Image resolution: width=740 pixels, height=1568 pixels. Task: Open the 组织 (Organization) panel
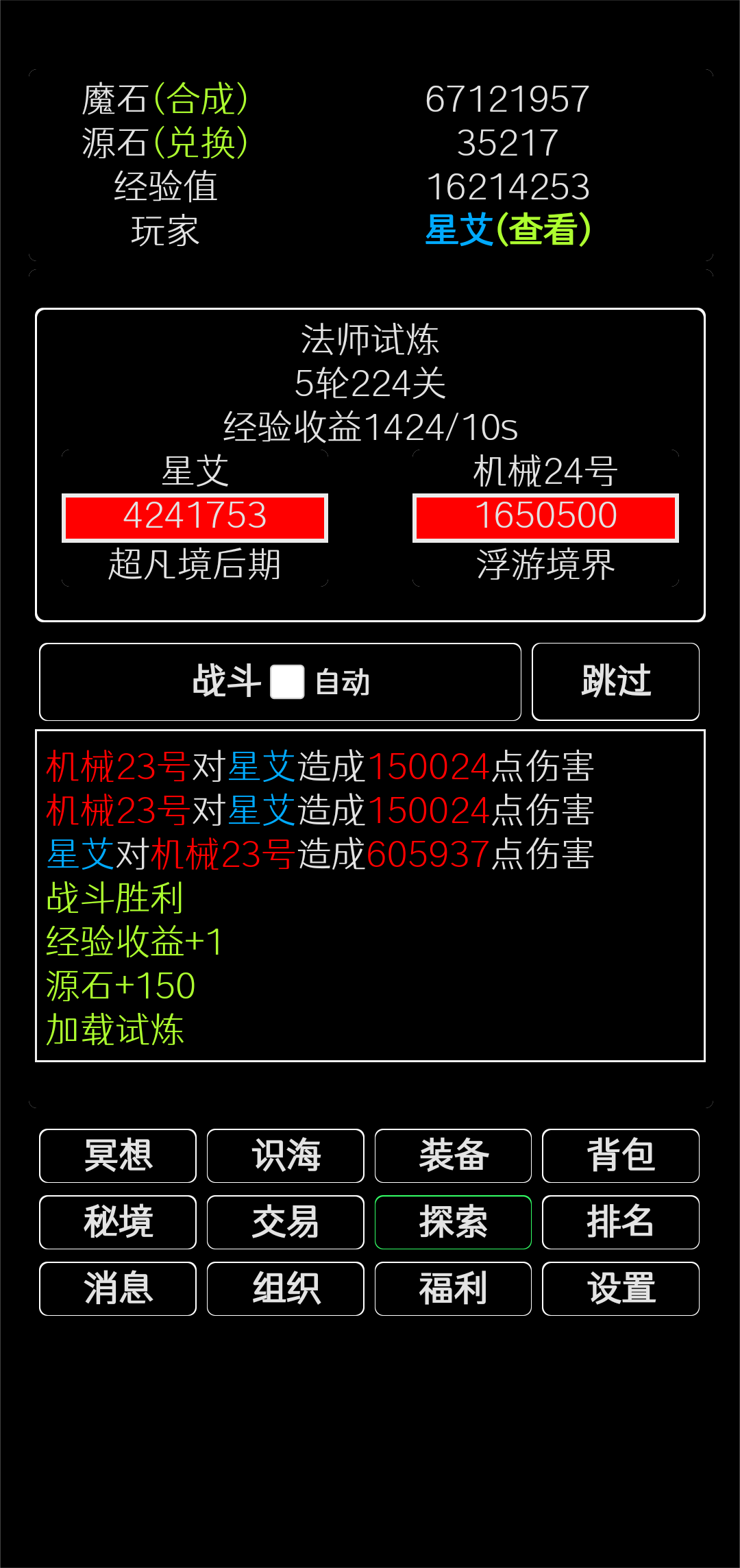pos(285,1289)
